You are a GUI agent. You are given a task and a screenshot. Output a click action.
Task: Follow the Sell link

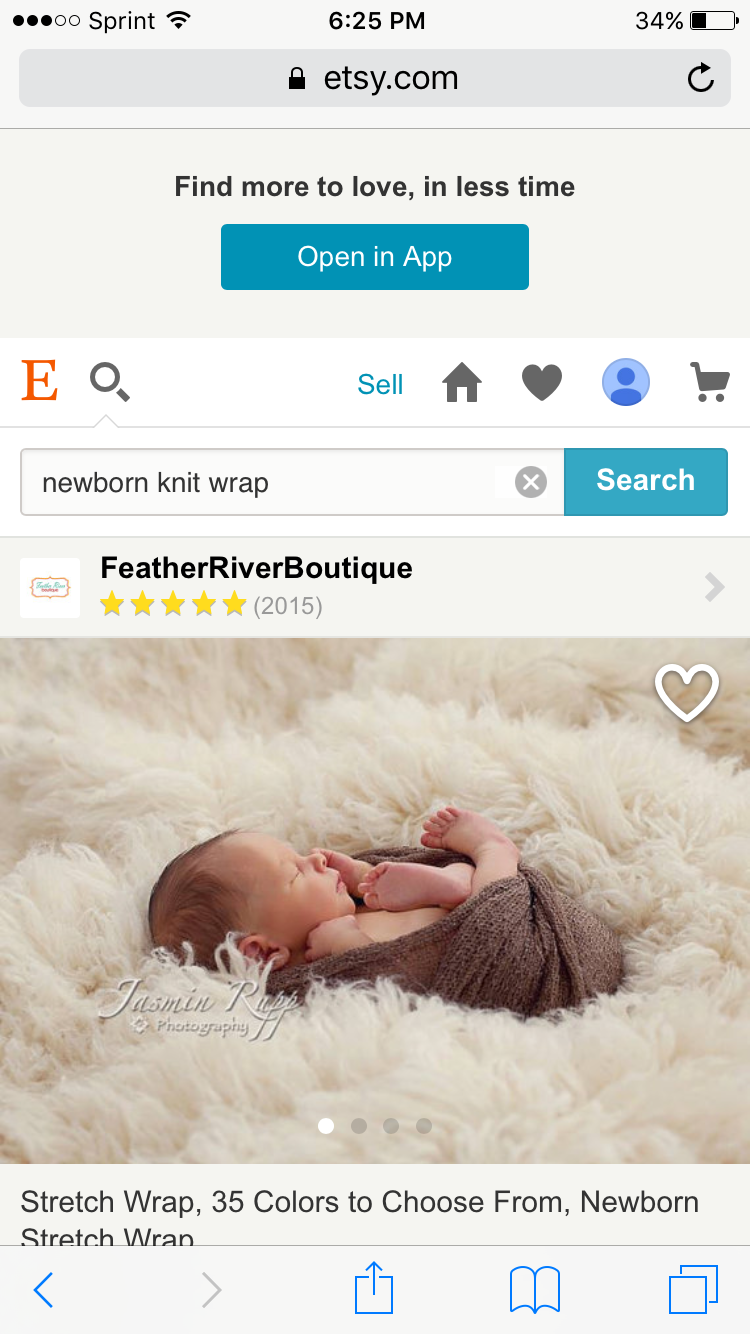pyautogui.click(x=380, y=385)
